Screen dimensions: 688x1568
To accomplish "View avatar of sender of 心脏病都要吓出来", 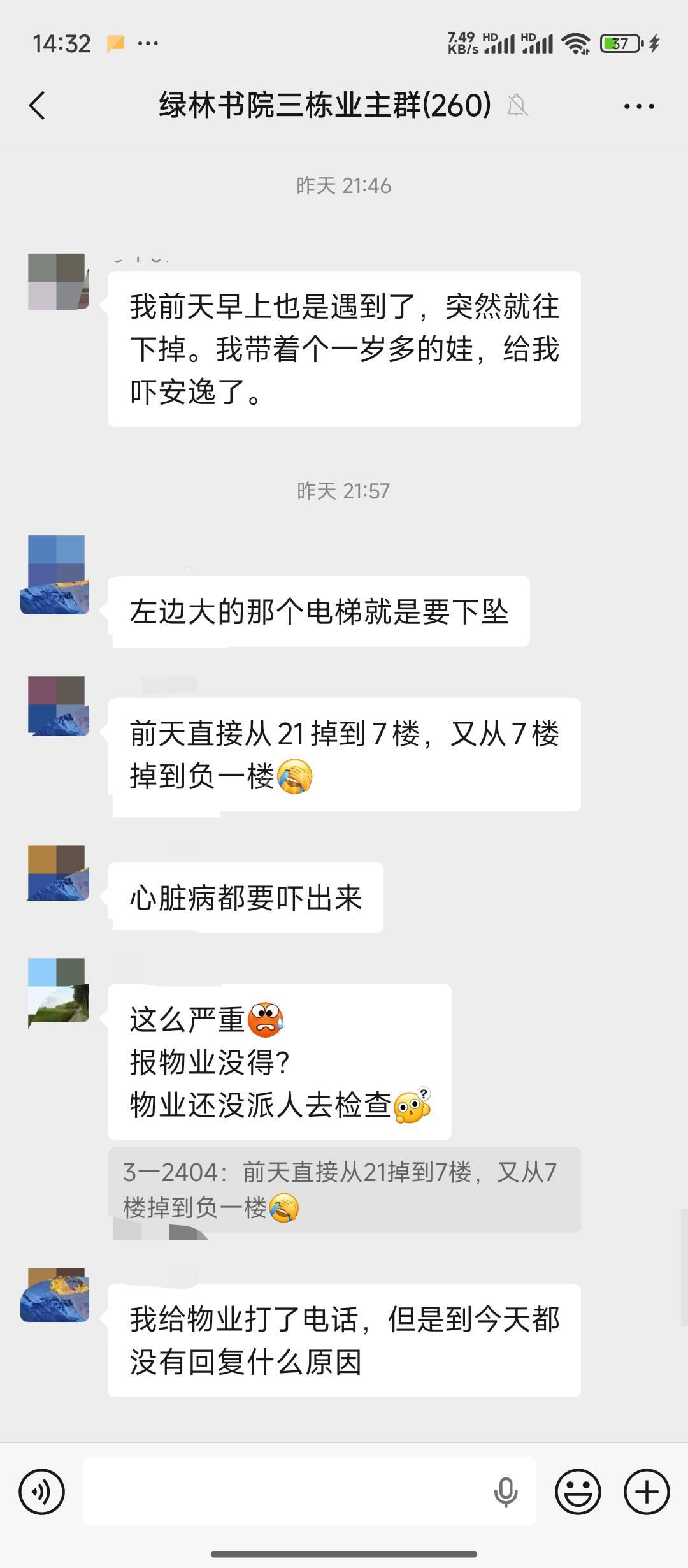I will point(57,873).
